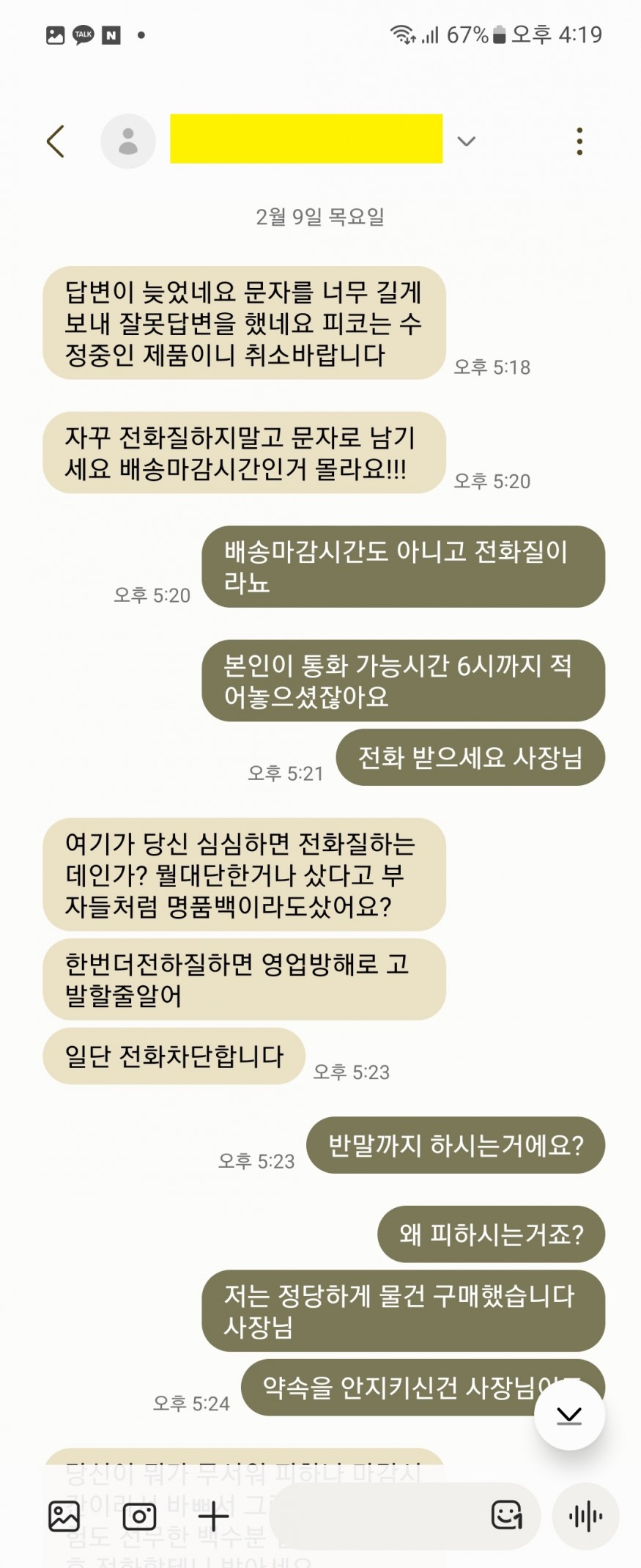Open the sticker and emoji picker

tap(507, 1516)
